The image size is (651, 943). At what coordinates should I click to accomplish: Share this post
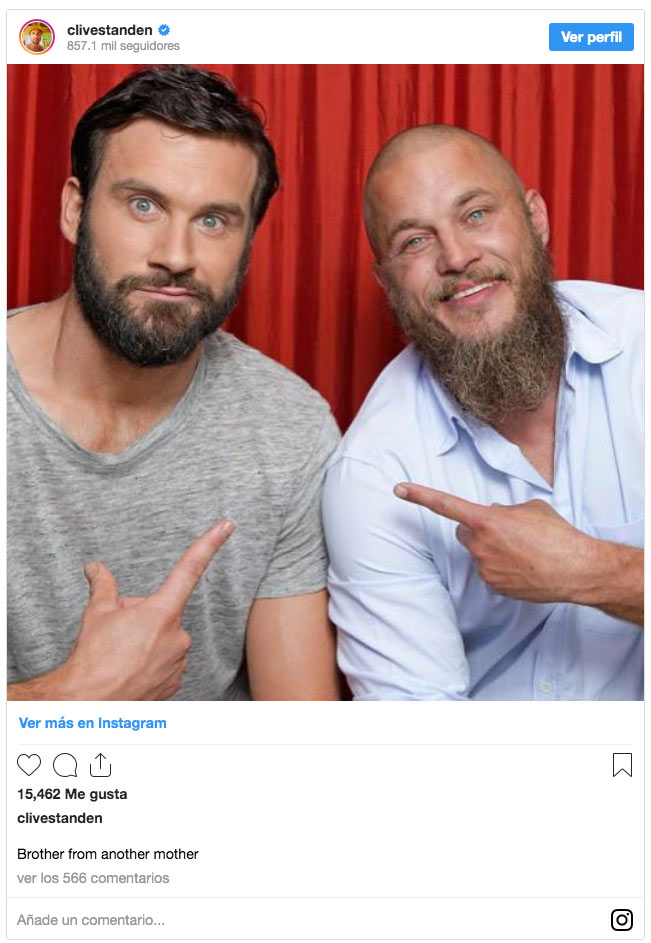[100, 766]
